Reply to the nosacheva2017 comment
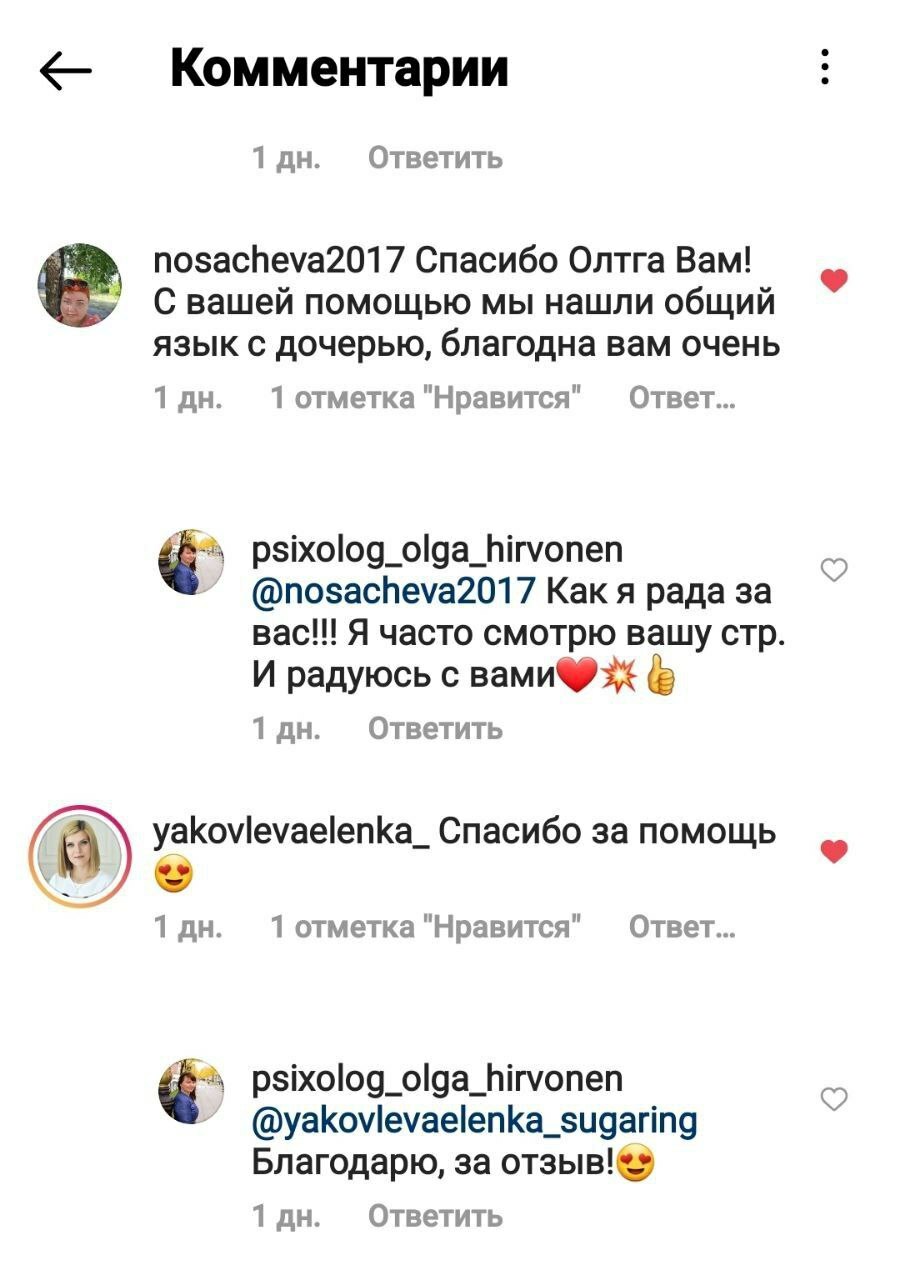The width and height of the screenshot is (900, 1280). coord(682,399)
